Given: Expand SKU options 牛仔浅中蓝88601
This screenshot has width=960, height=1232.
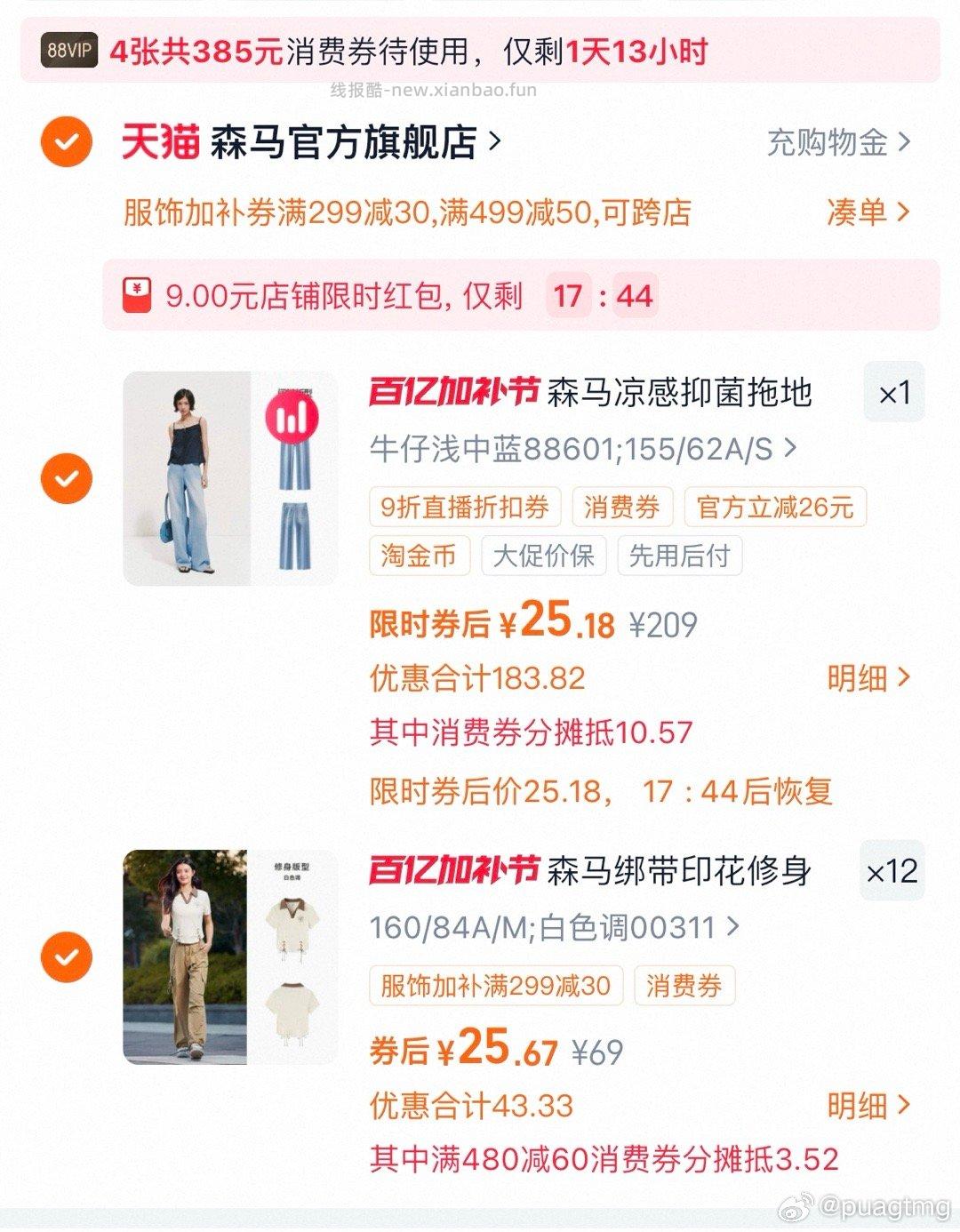Looking at the screenshot, I should point(578,452).
